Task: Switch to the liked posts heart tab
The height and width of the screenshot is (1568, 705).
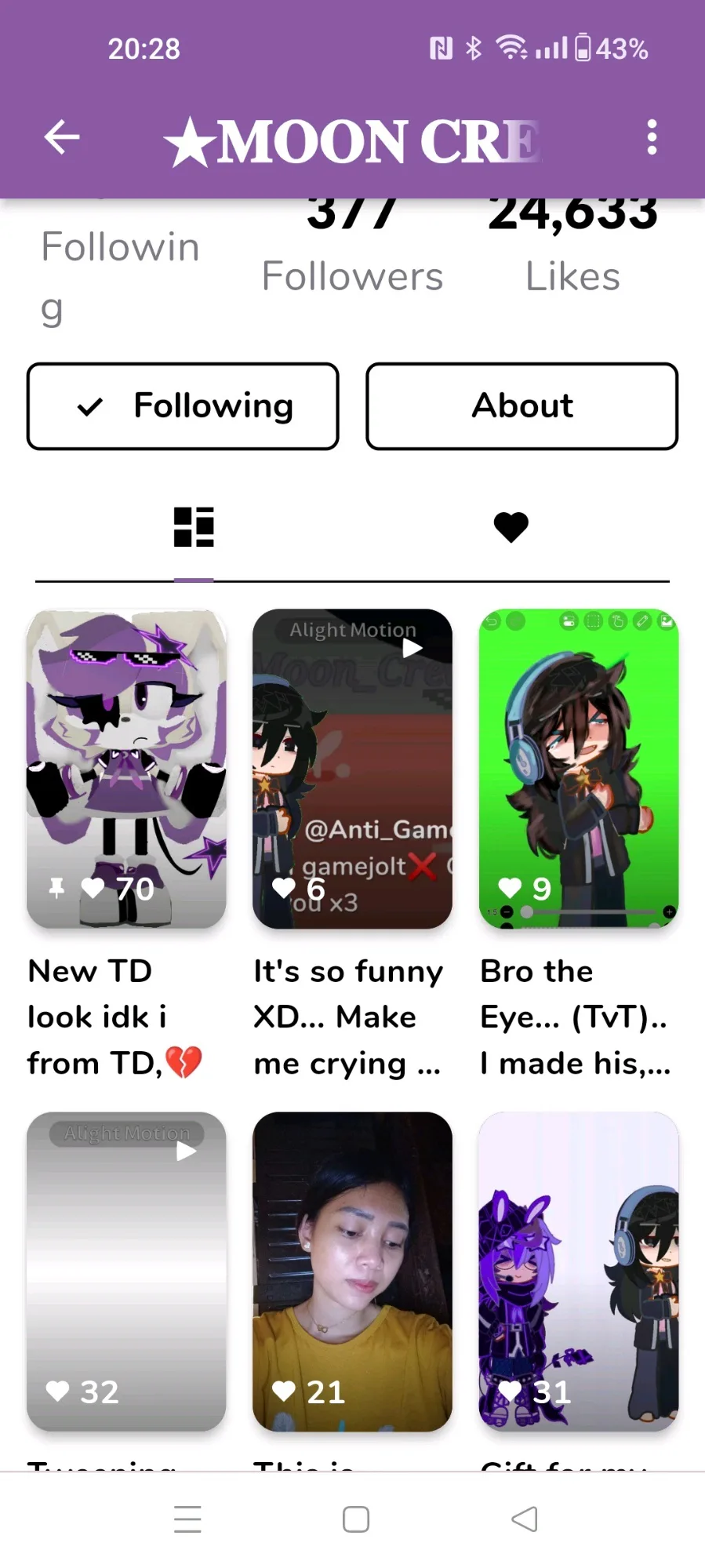Action: (x=511, y=526)
